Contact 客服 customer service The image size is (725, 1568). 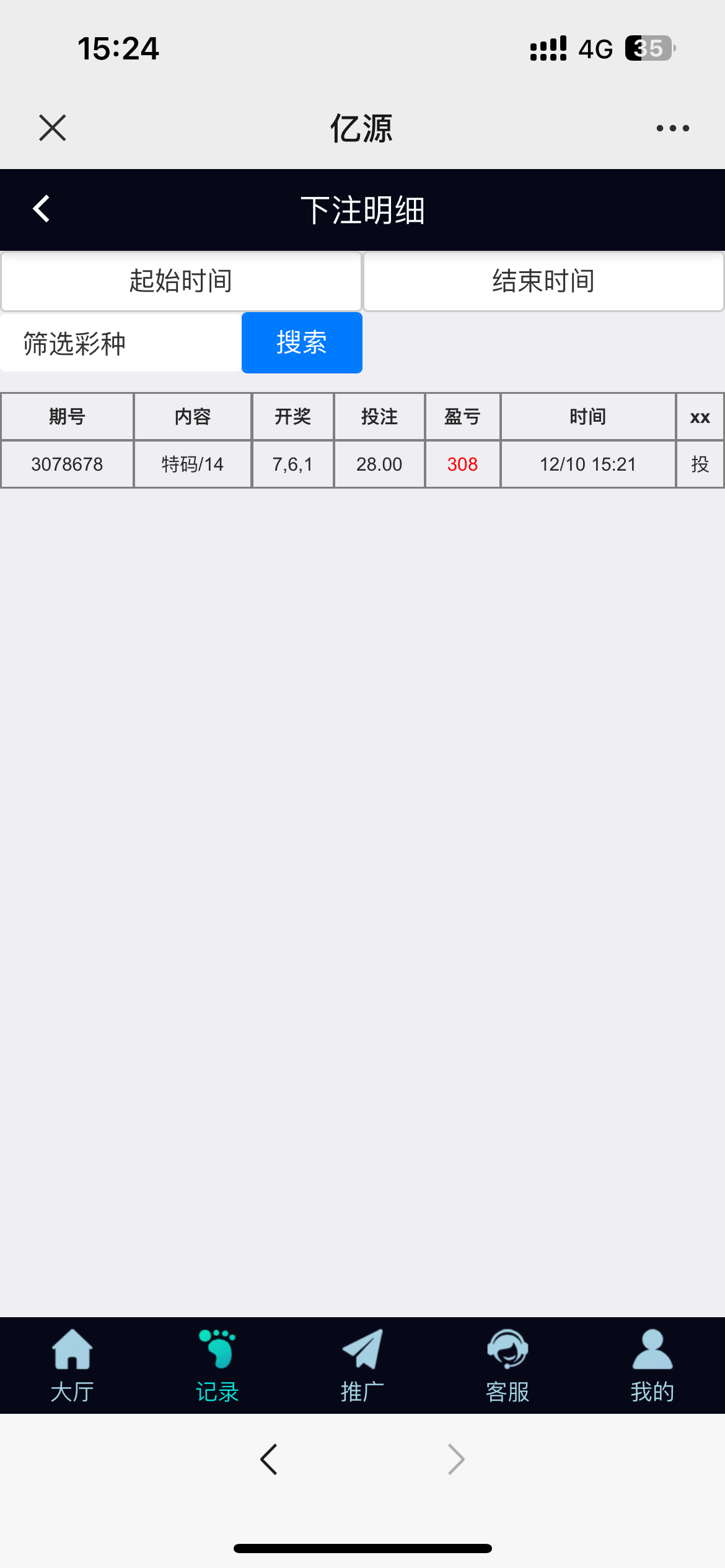pos(507,1366)
